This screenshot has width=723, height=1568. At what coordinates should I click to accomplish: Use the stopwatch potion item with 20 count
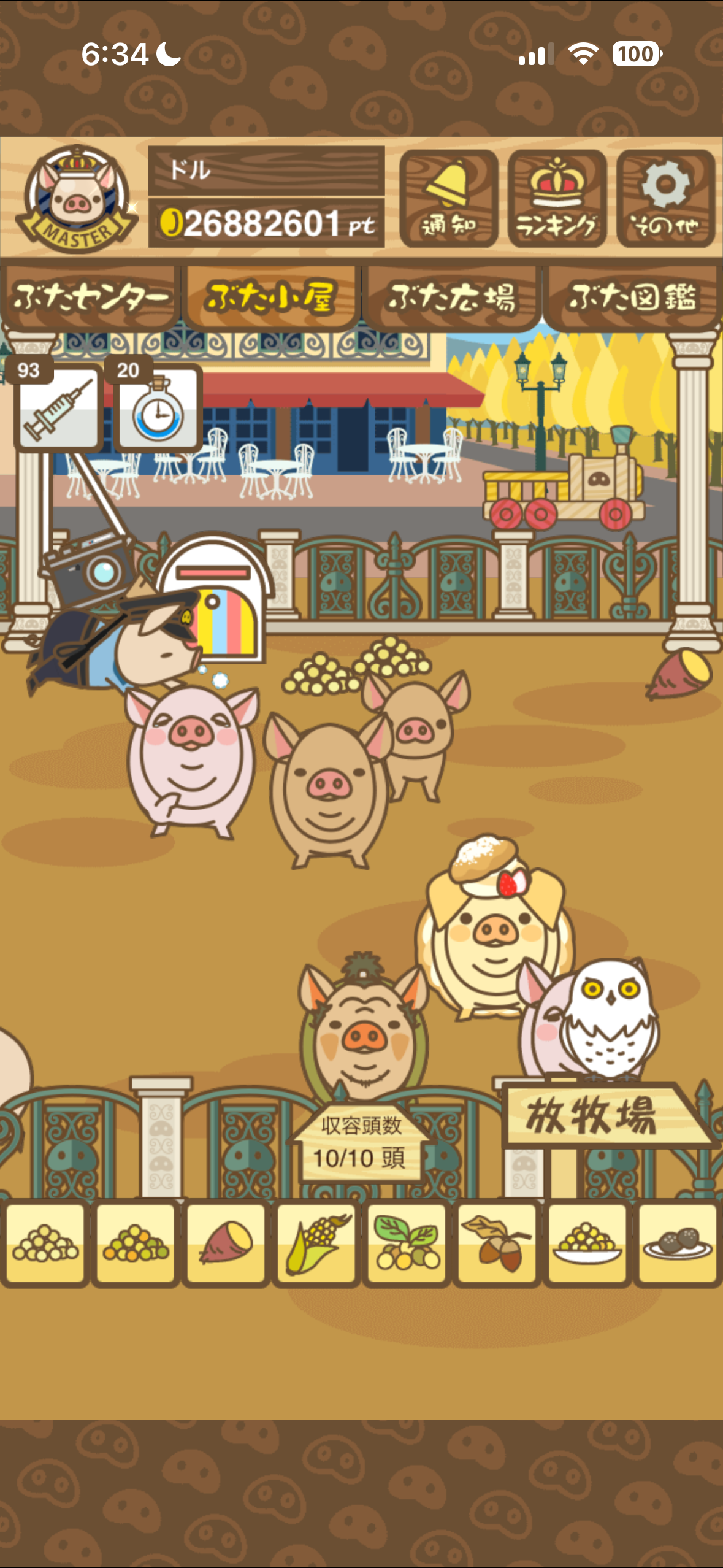pos(158,407)
